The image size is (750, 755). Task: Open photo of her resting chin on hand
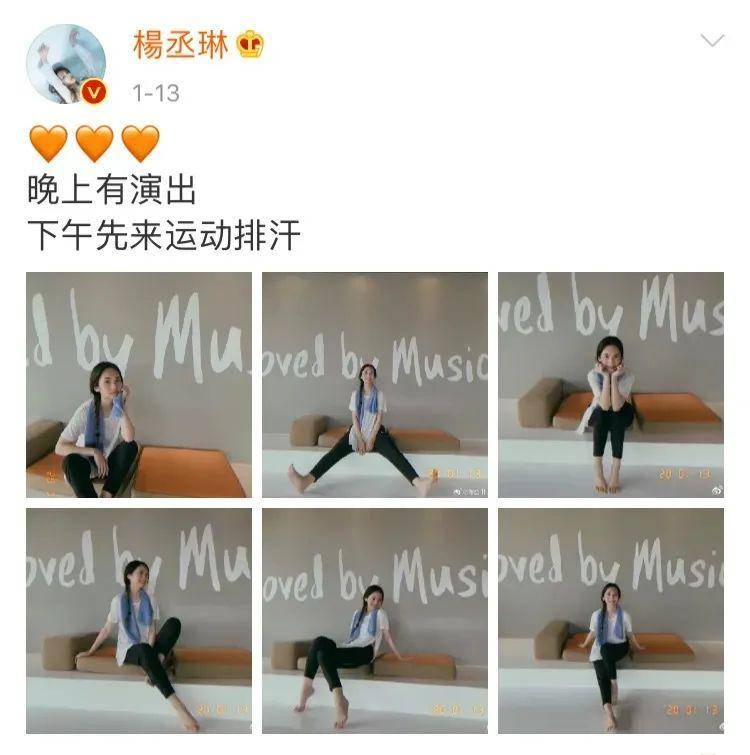[x=139, y=385]
